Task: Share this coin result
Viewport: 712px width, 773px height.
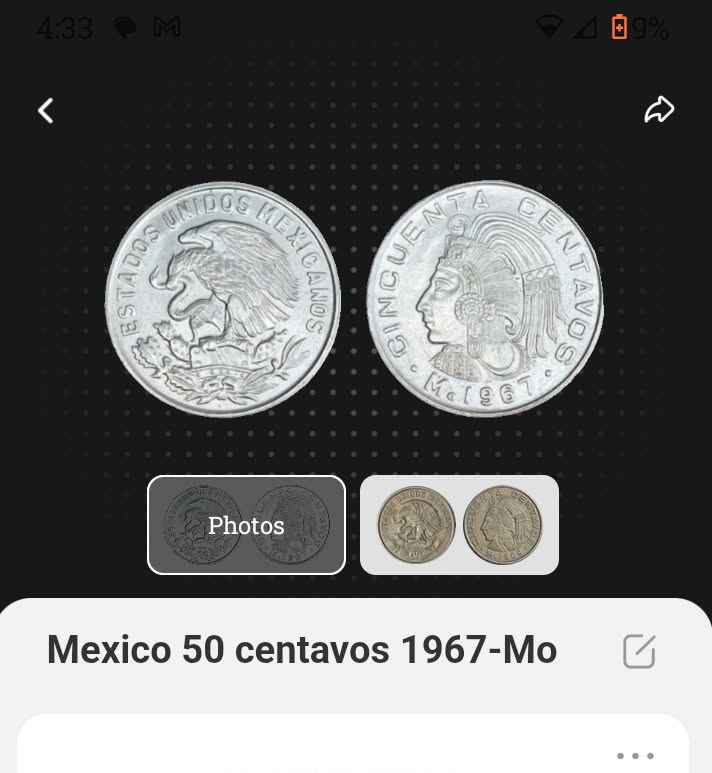Action: (x=659, y=110)
